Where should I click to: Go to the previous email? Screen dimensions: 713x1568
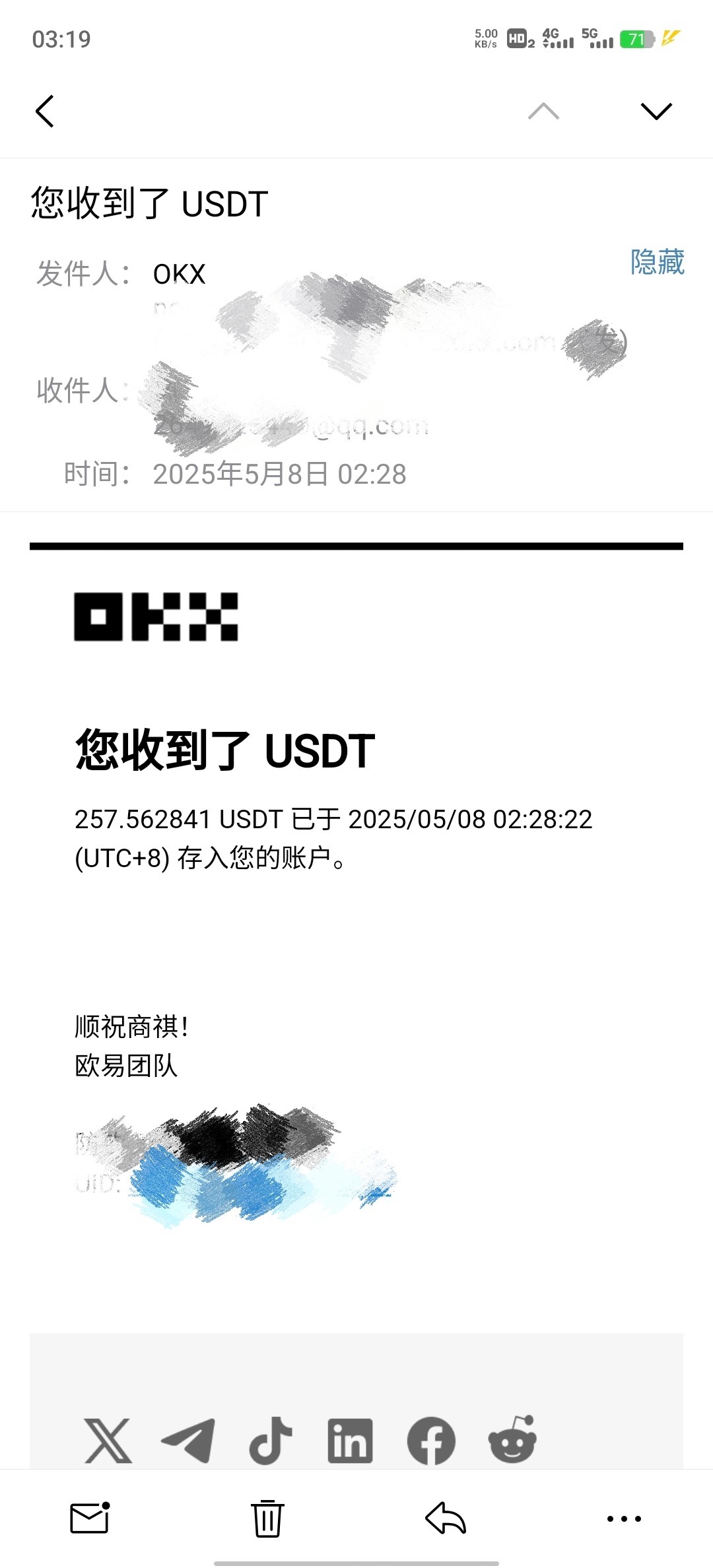coord(543,111)
